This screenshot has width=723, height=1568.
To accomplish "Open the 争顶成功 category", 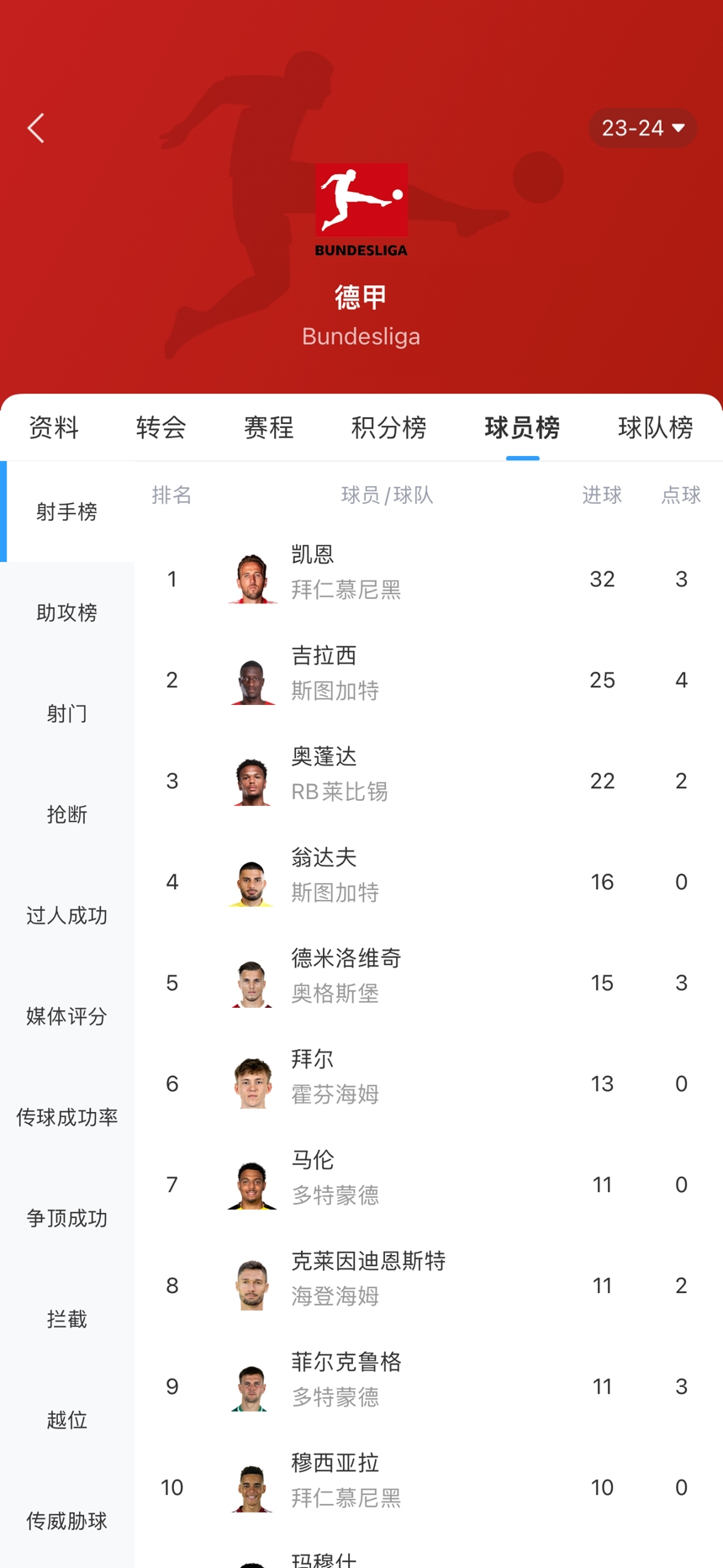I will pos(67,1218).
